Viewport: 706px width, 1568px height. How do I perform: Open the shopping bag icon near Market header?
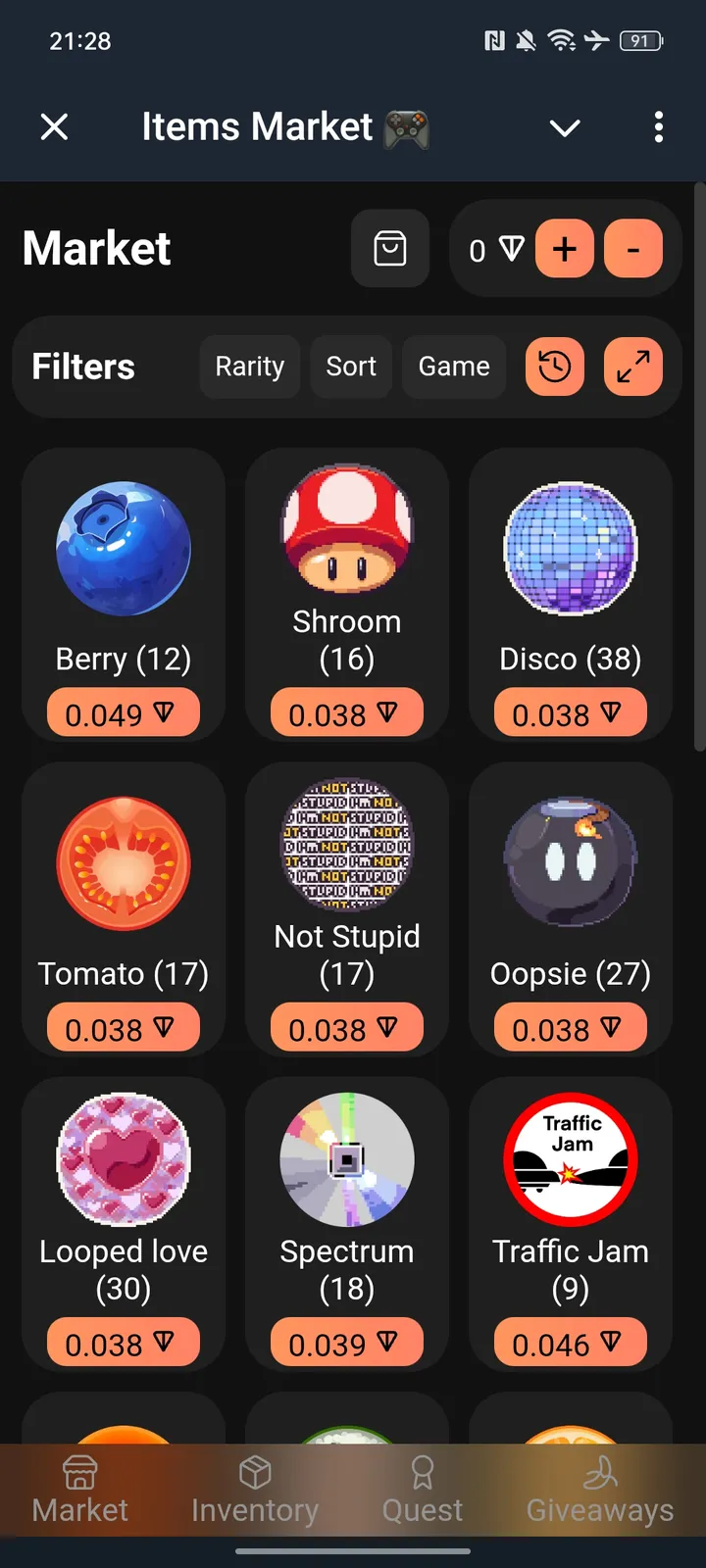coord(389,248)
